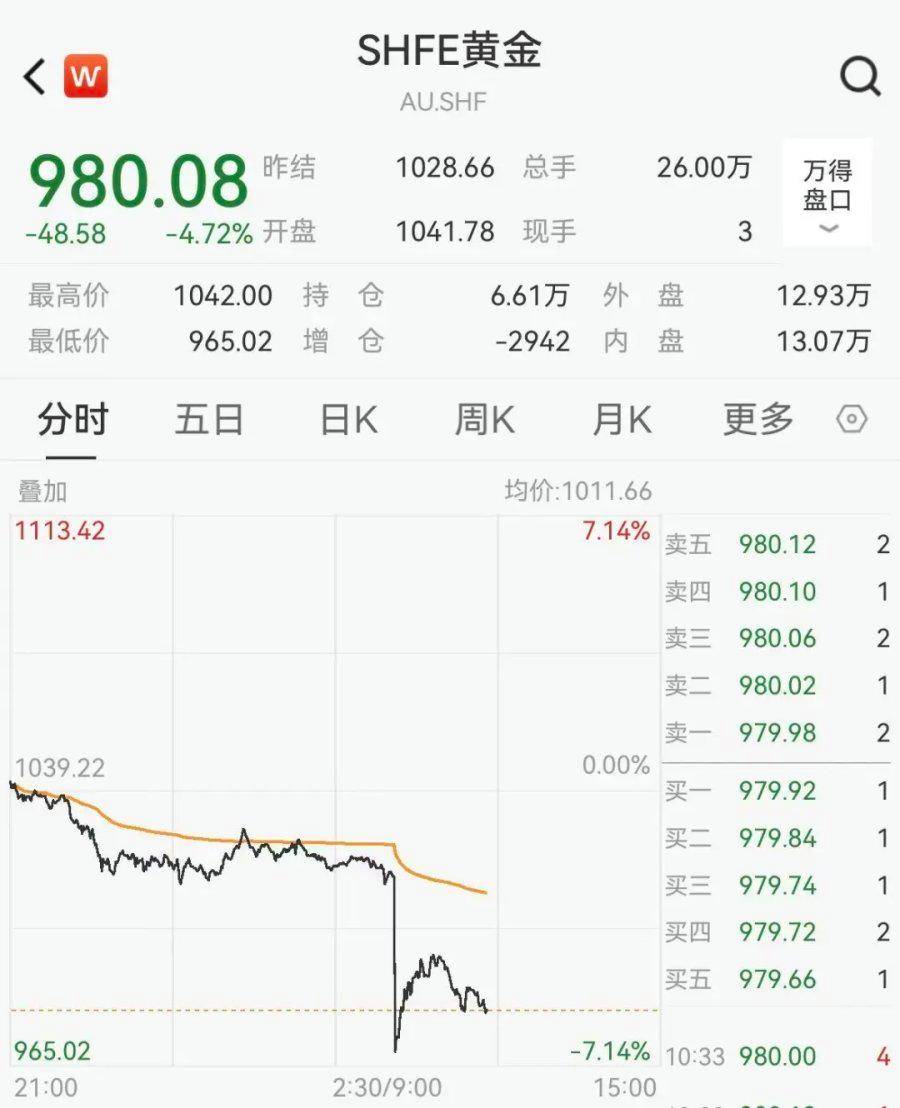The width and height of the screenshot is (900, 1108).
Task: Switch to the 五日 tab
Action: point(208,420)
